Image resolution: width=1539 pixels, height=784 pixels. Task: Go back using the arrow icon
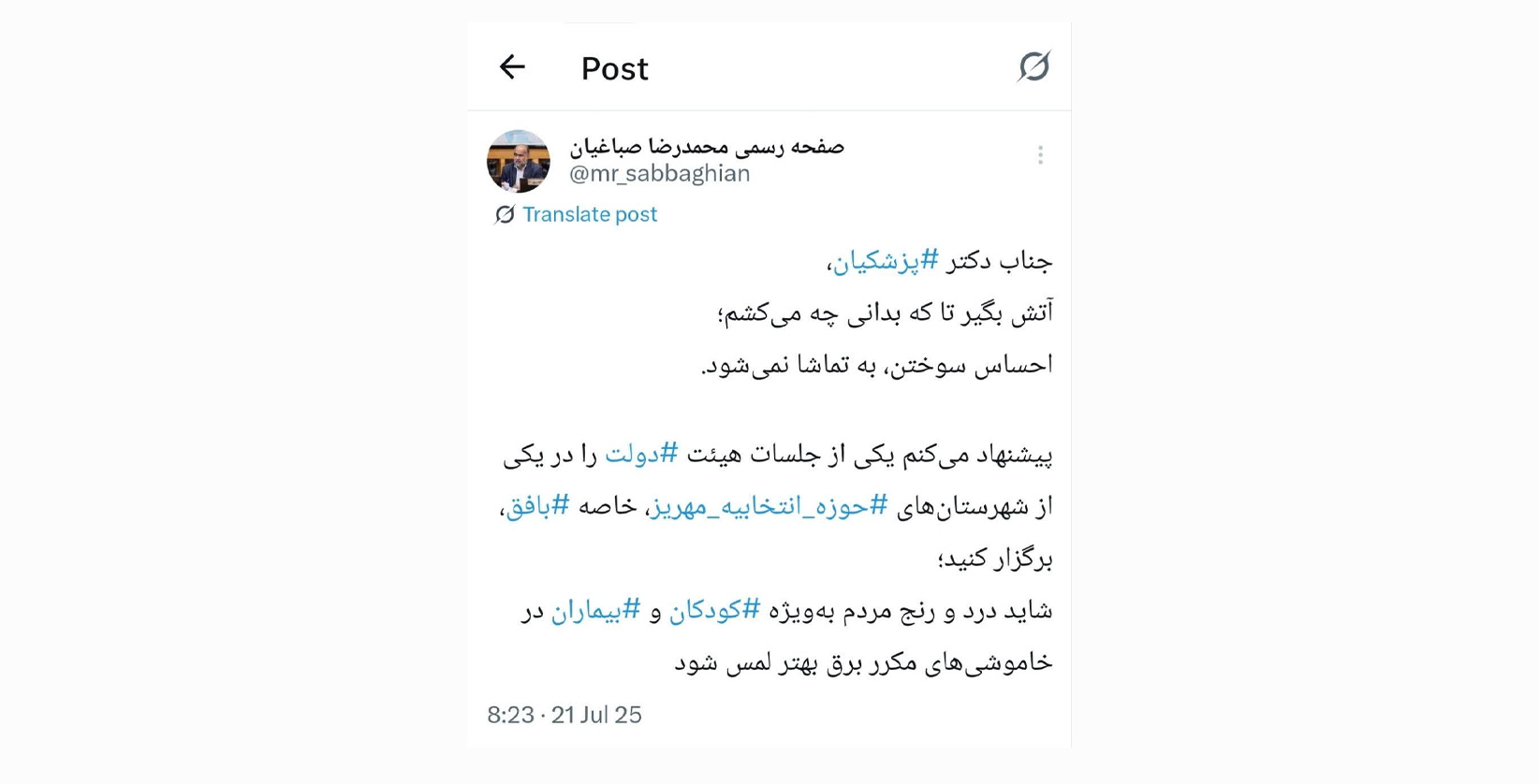point(512,67)
